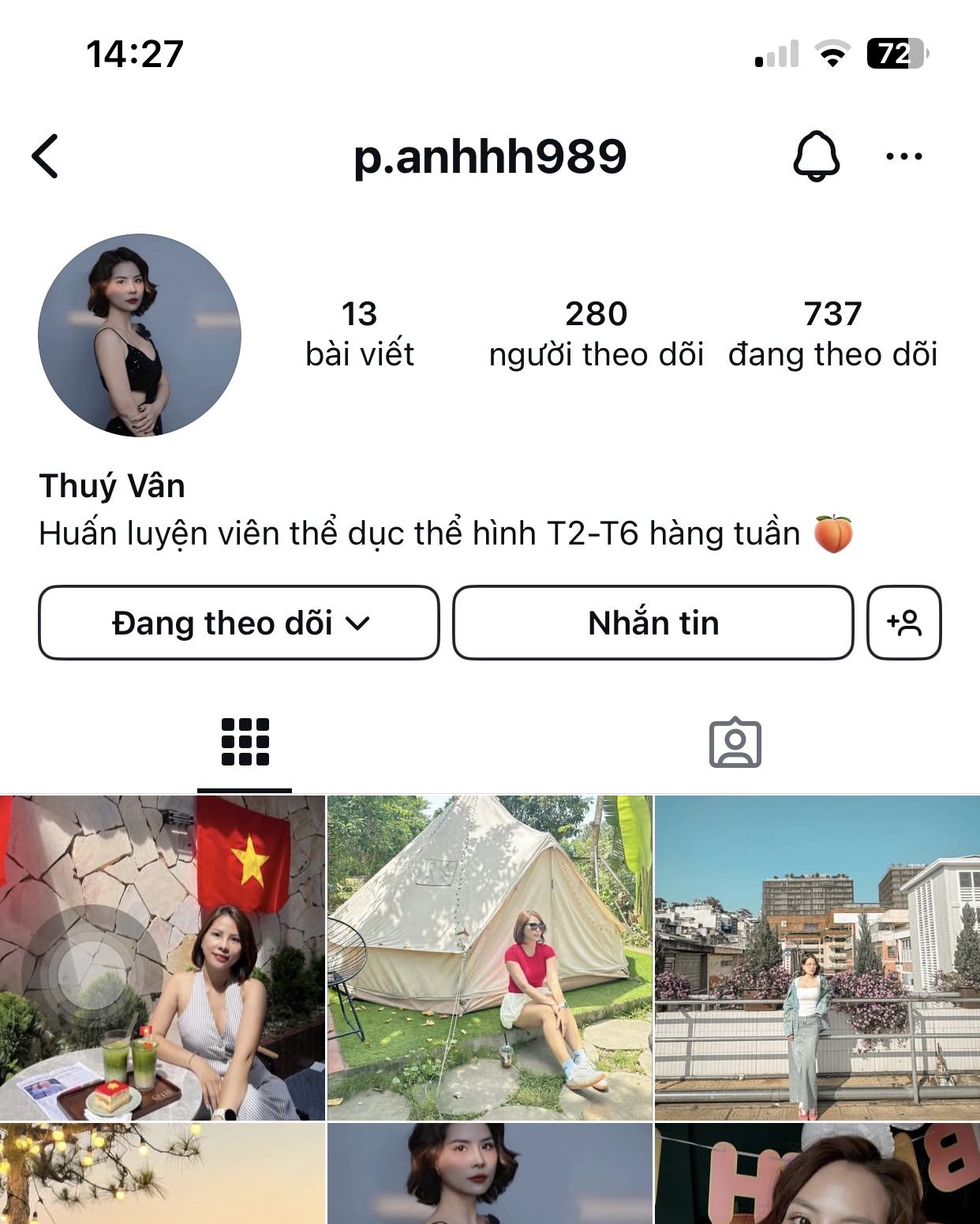Screen dimensions: 980x1224
Task: Open the post with the camping tent
Action: point(489,957)
